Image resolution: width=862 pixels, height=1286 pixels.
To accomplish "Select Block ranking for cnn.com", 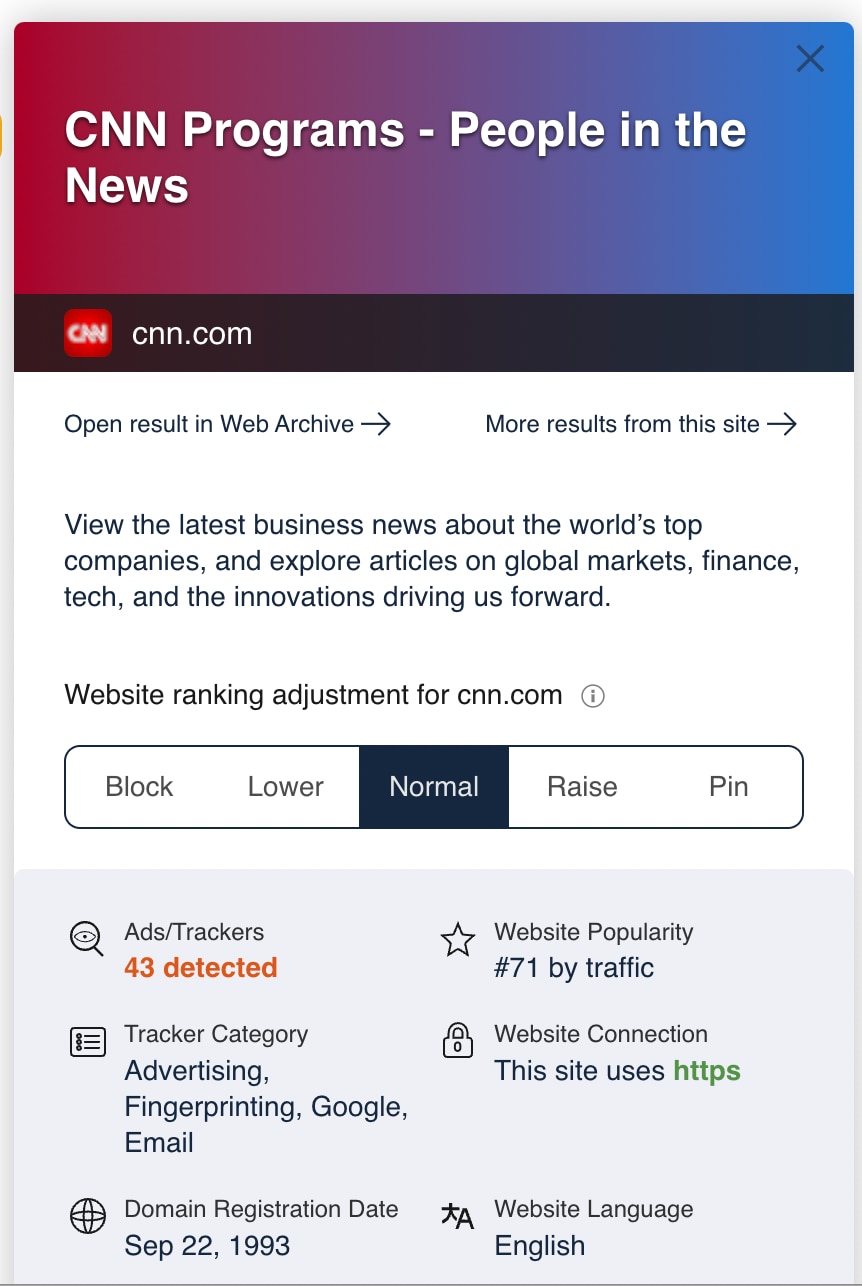I will [x=139, y=787].
